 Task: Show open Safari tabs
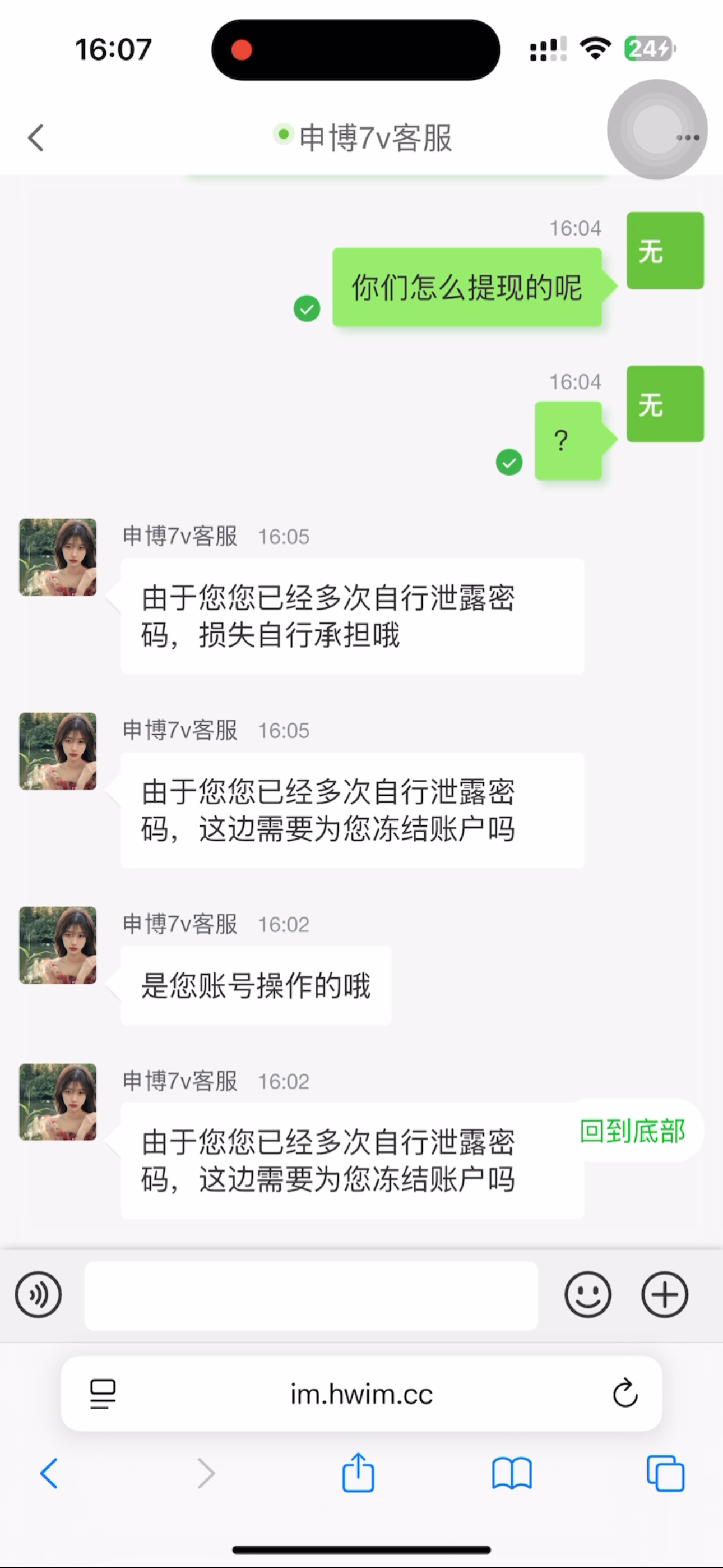(x=665, y=1474)
